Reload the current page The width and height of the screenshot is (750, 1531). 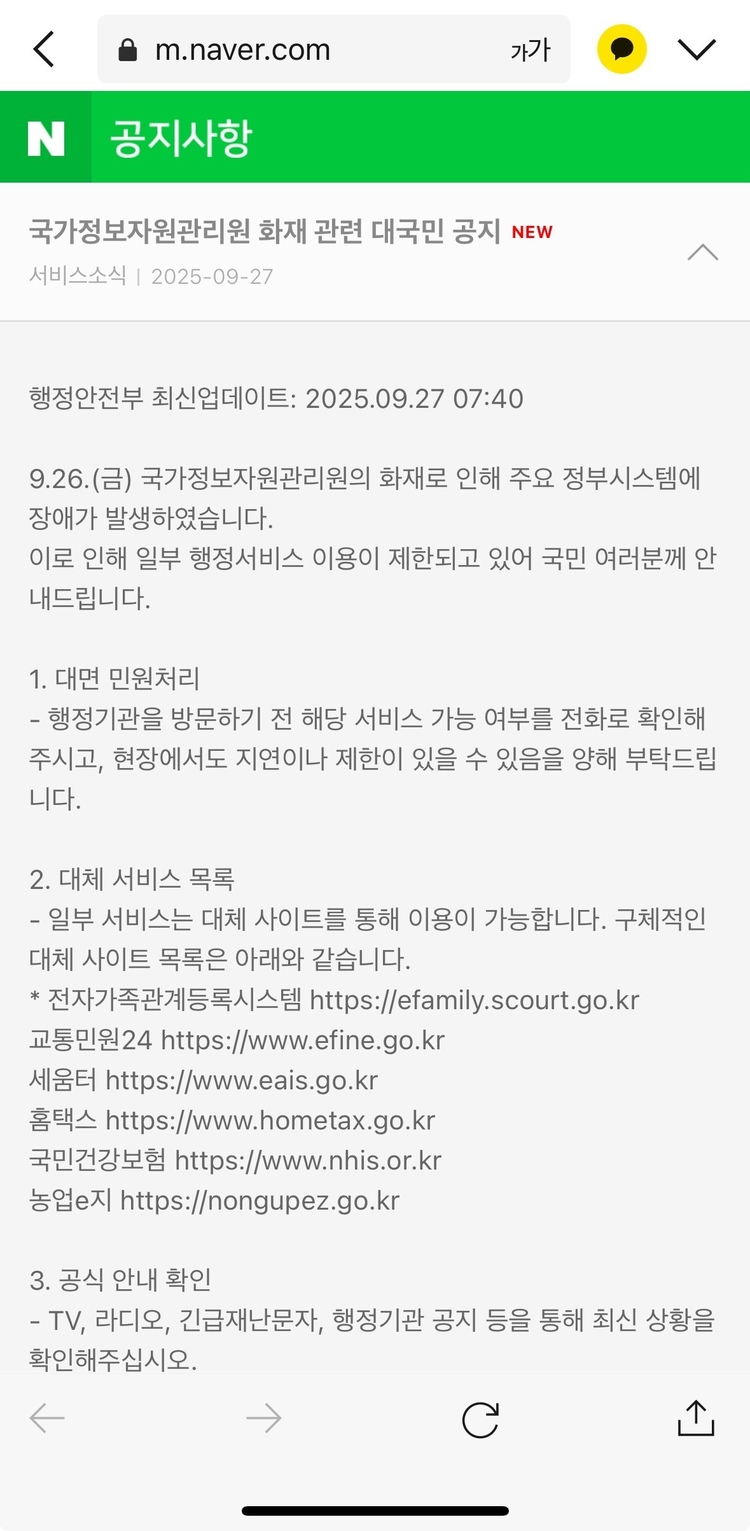point(480,1419)
